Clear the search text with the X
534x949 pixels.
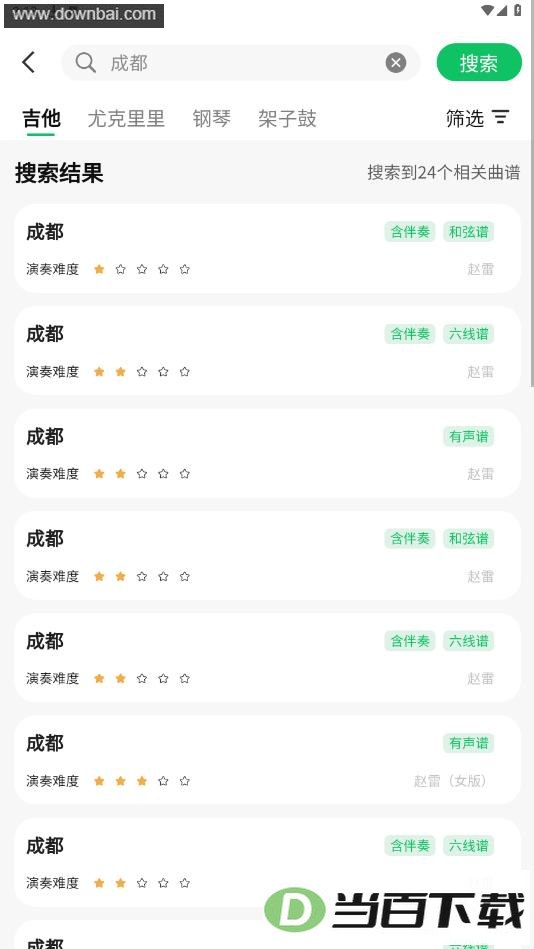[x=396, y=62]
